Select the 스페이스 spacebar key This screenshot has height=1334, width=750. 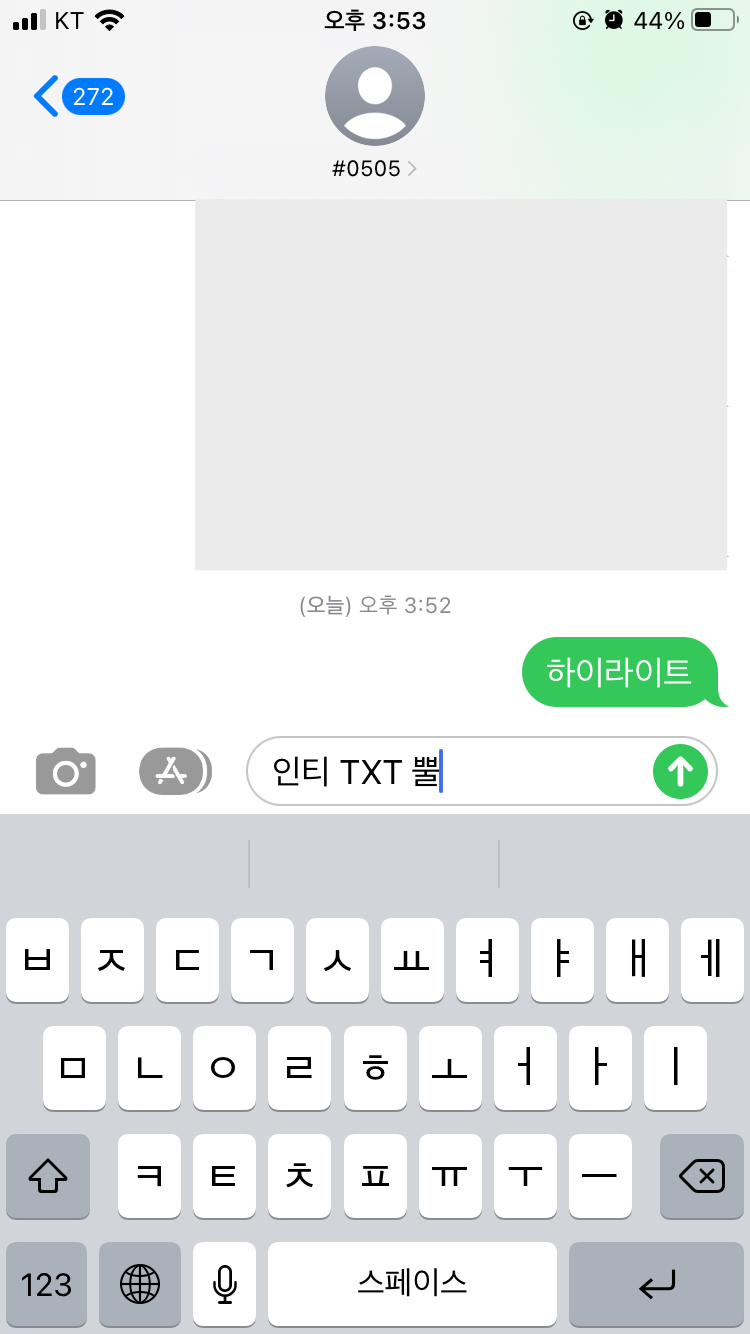point(411,1285)
